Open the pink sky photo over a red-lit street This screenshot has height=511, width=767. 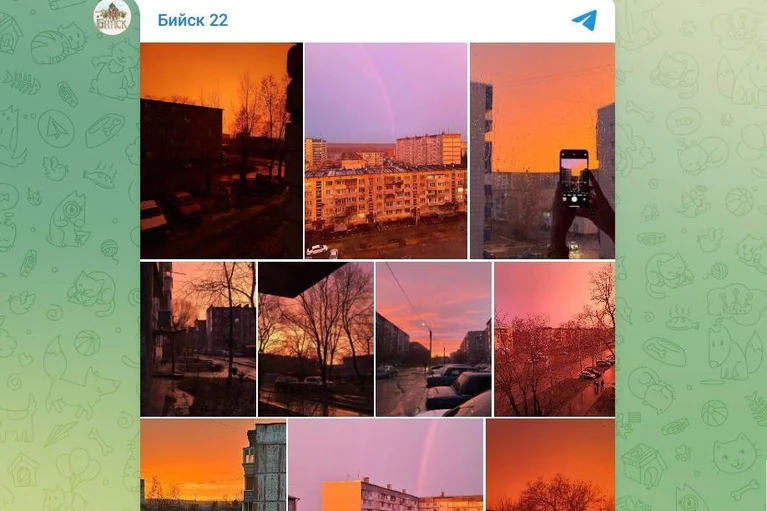click(x=554, y=339)
